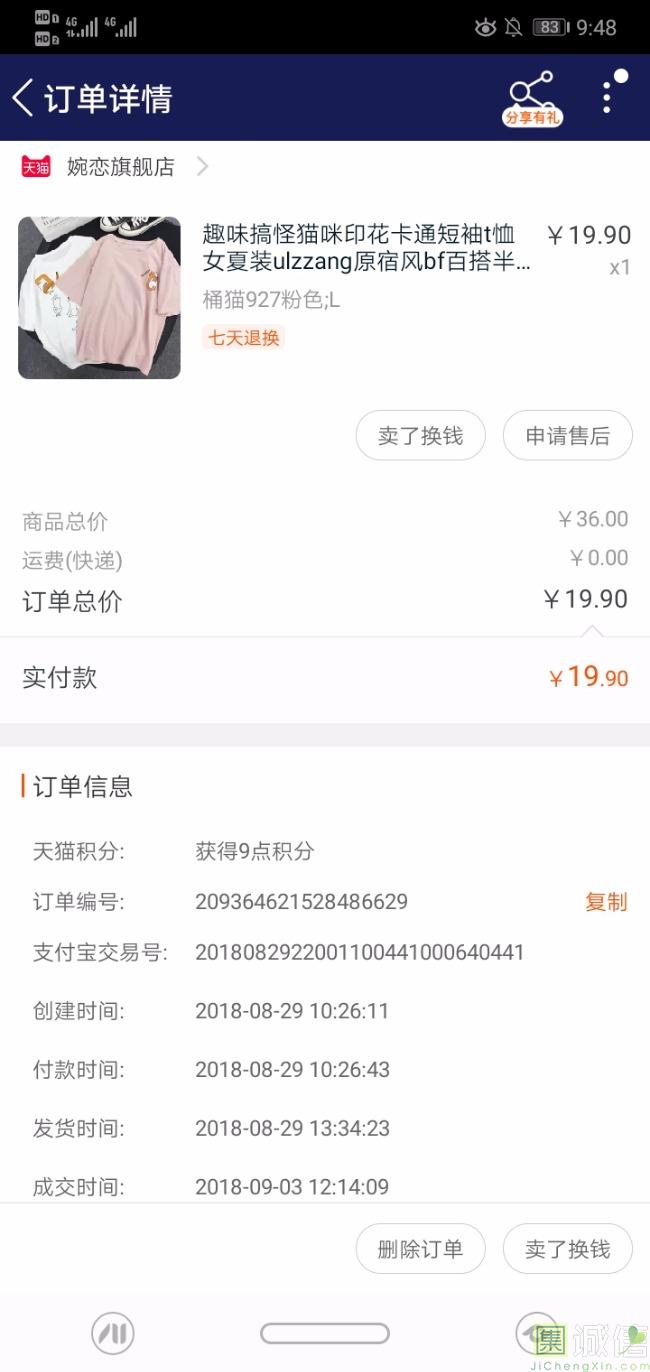Open the 分享有礼 share icon
This screenshot has width=650, height=1372.
[x=531, y=98]
